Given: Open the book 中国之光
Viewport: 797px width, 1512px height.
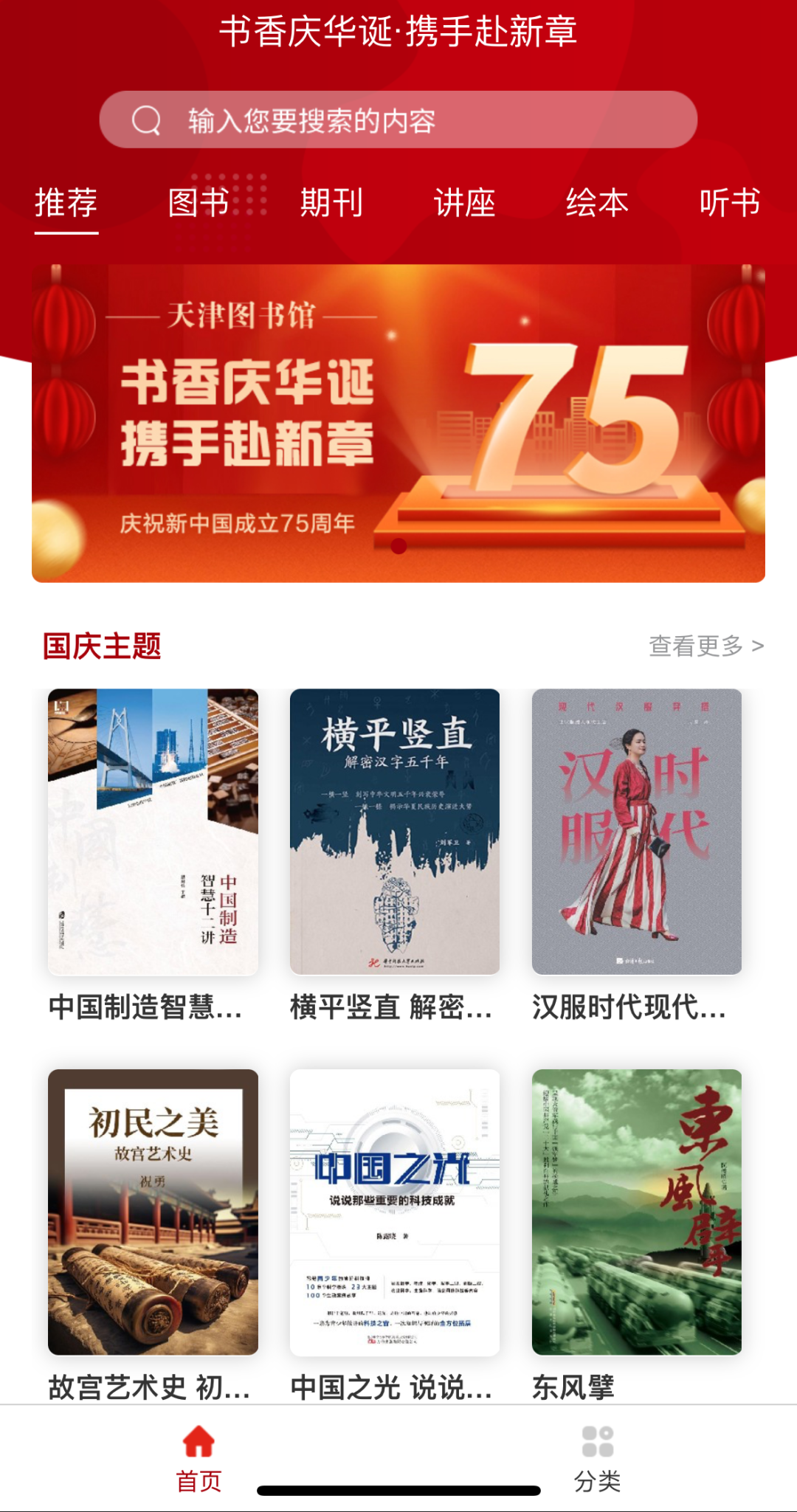Looking at the screenshot, I should tap(395, 1212).
